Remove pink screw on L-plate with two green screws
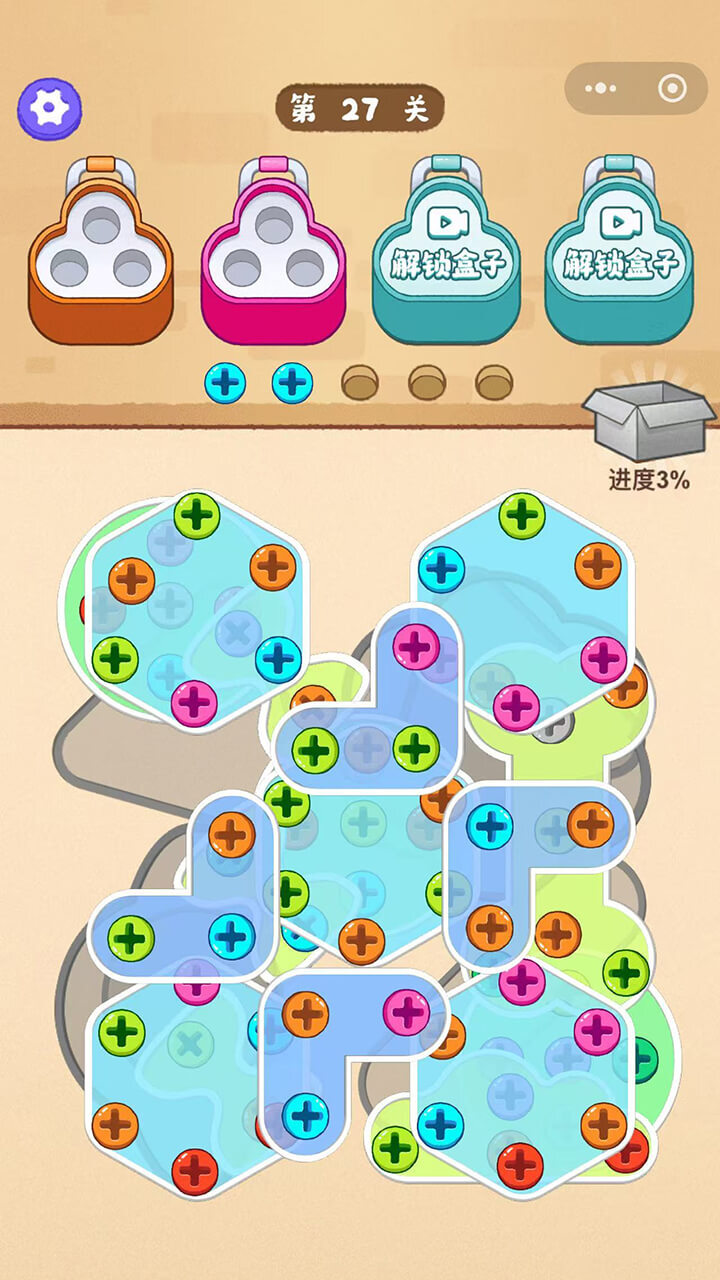Image resolution: width=720 pixels, height=1280 pixels. pyautogui.click(x=416, y=648)
